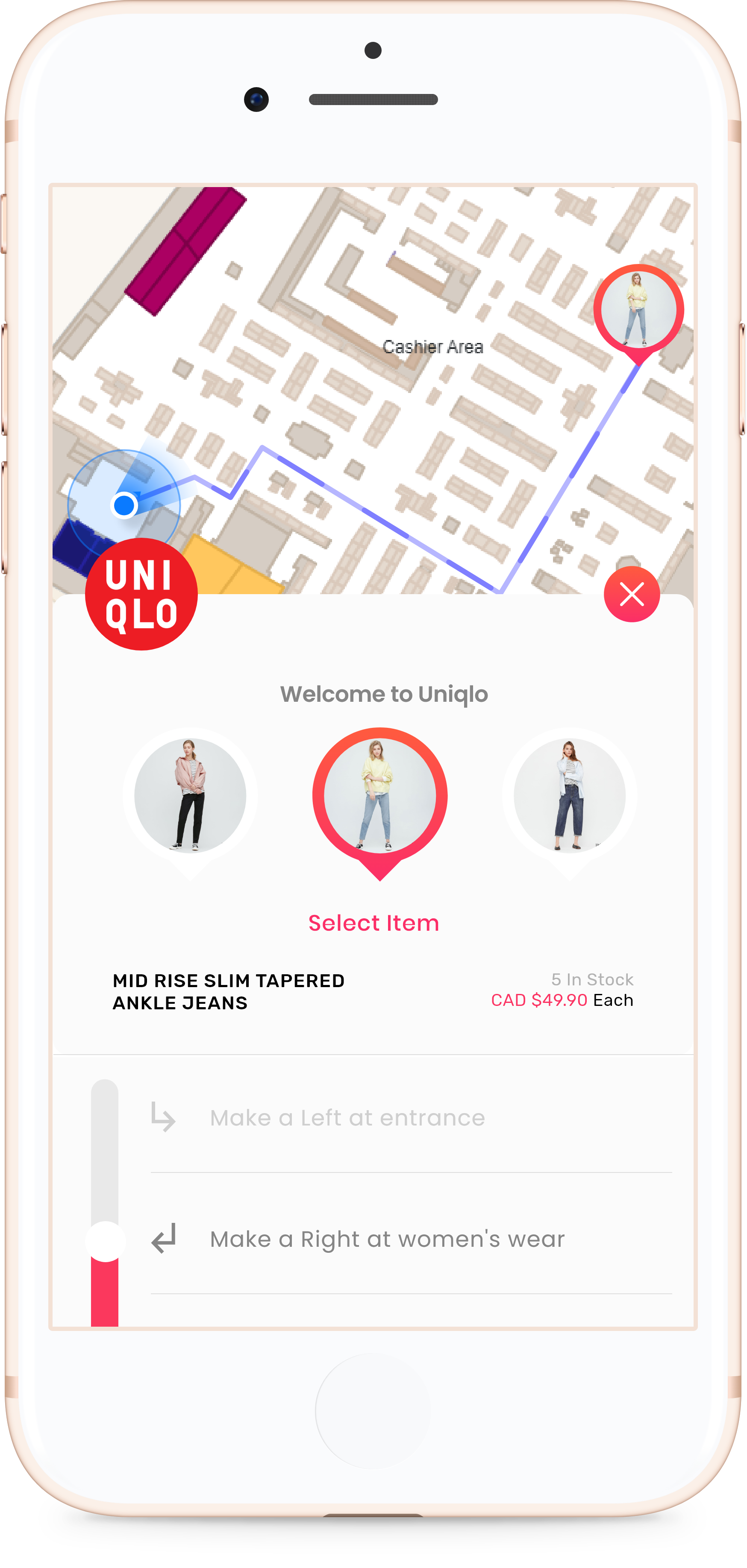Tap the blue current location dot on the map
The width and height of the screenshot is (747, 1568).
125,504
